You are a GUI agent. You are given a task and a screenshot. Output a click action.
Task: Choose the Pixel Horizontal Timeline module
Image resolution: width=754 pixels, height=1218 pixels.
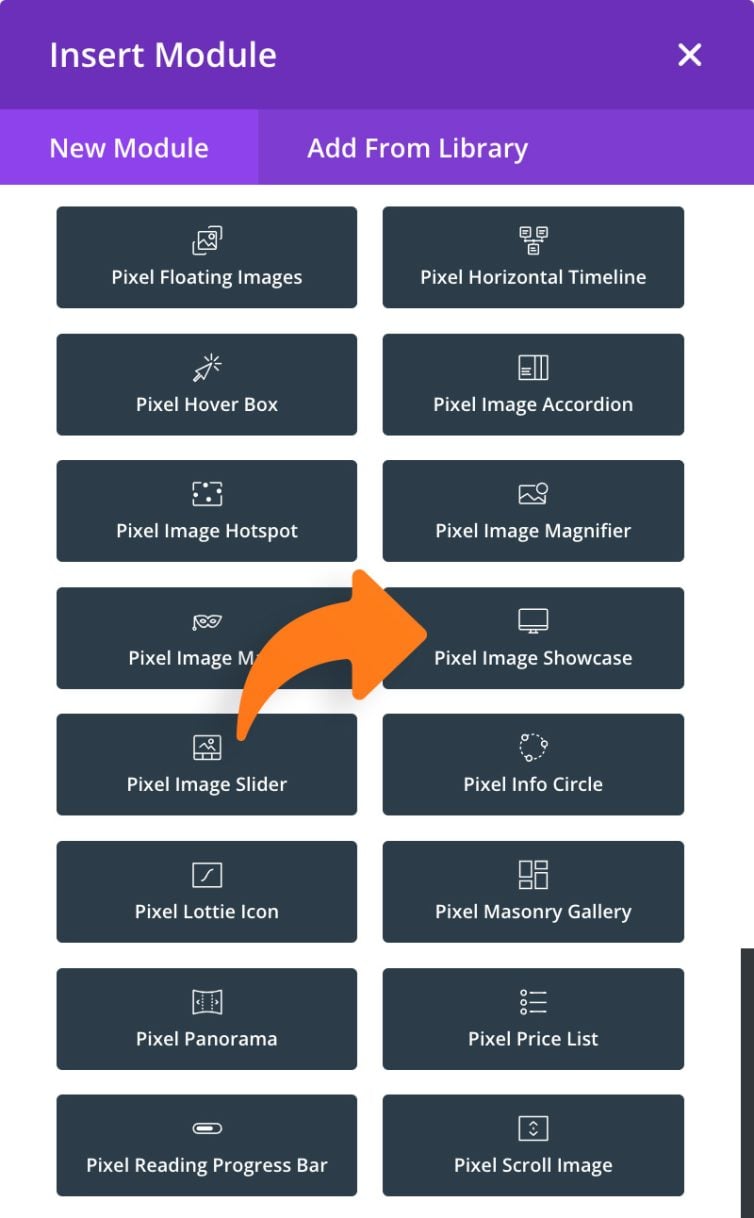point(533,257)
